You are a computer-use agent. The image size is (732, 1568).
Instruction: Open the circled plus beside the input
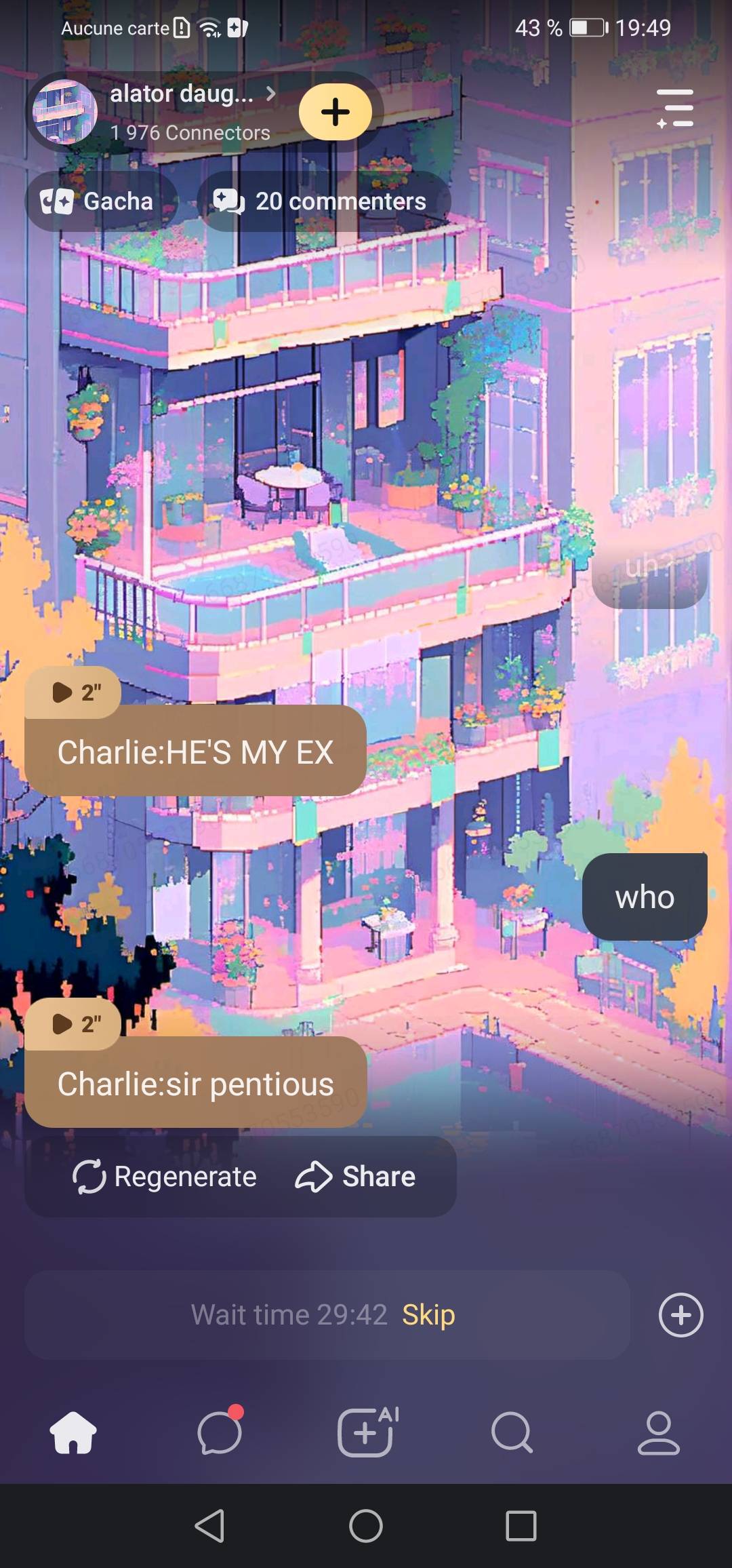click(x=680, y=1315)
